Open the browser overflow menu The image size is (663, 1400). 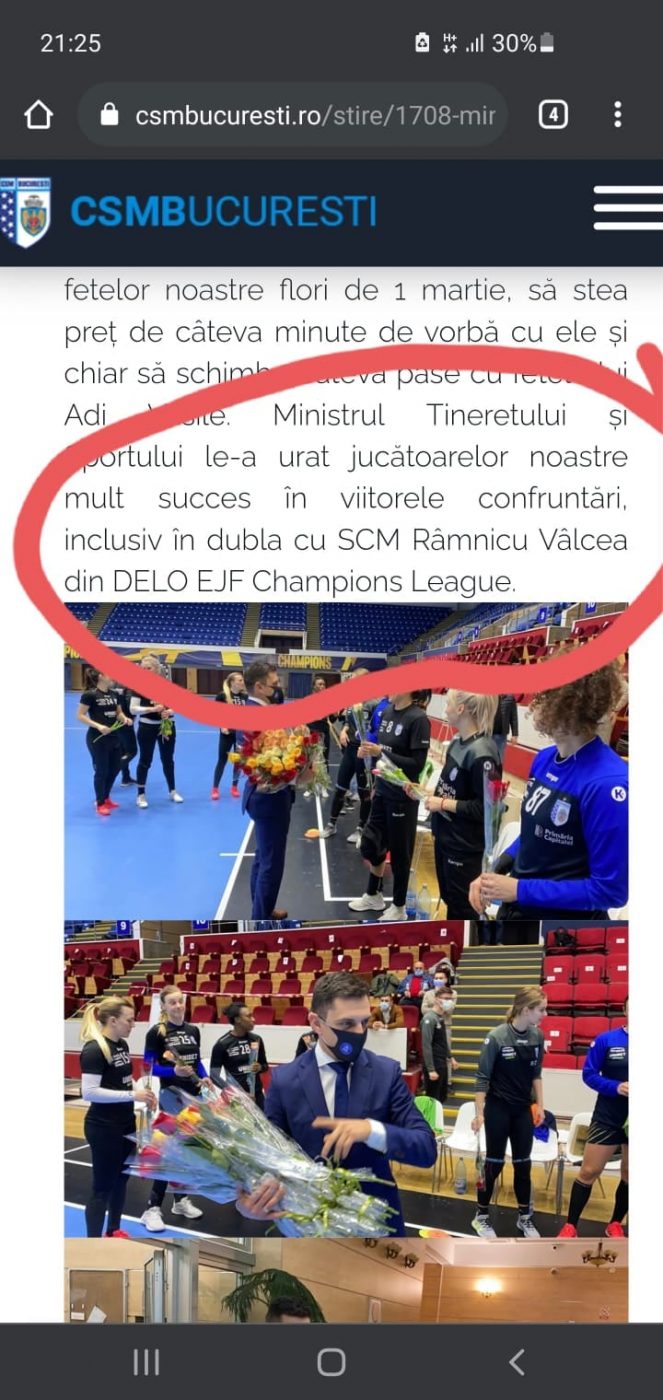[x=617, y=115]
